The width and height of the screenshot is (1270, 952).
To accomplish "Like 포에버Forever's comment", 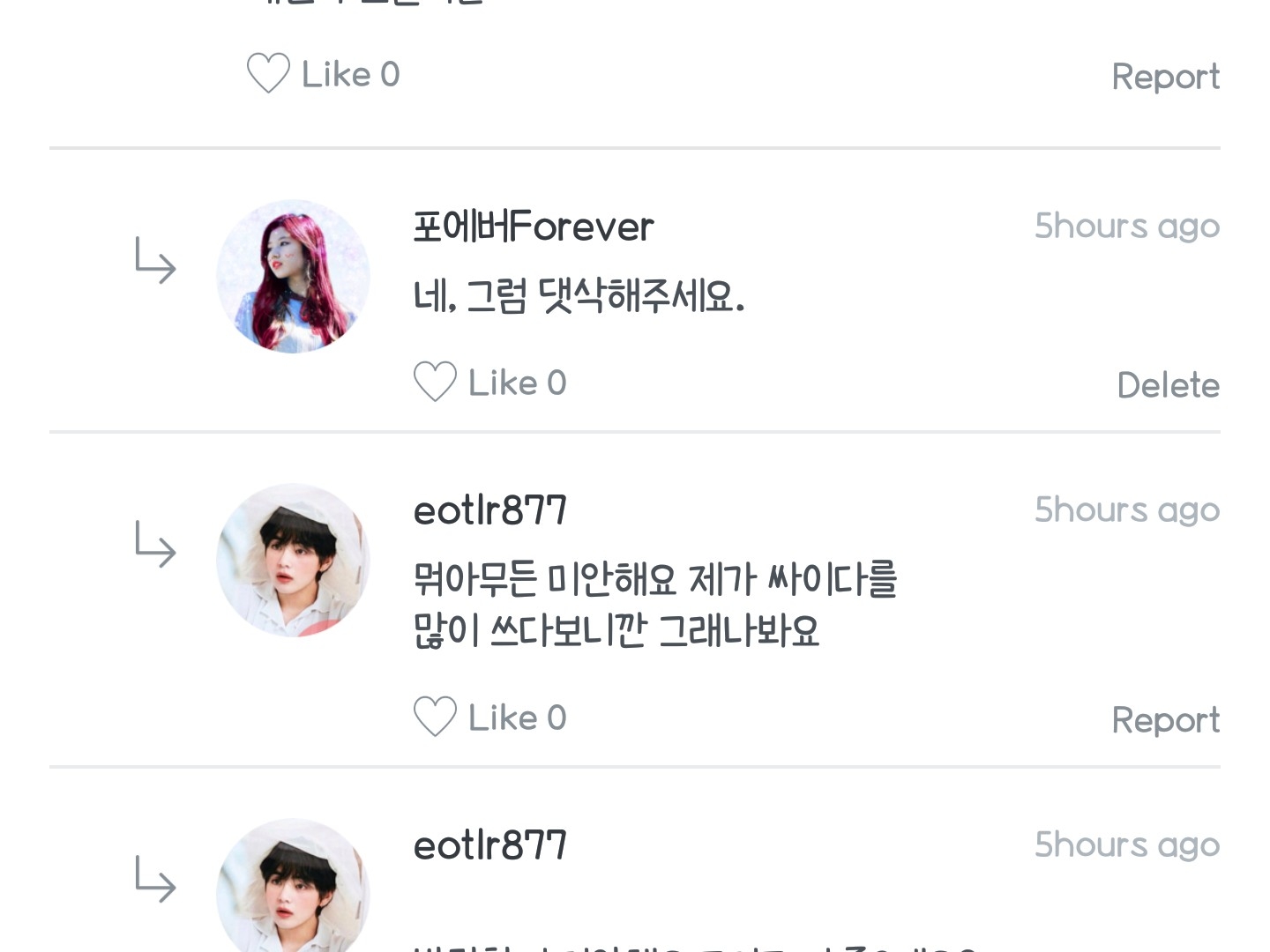I will pos(436,383).
